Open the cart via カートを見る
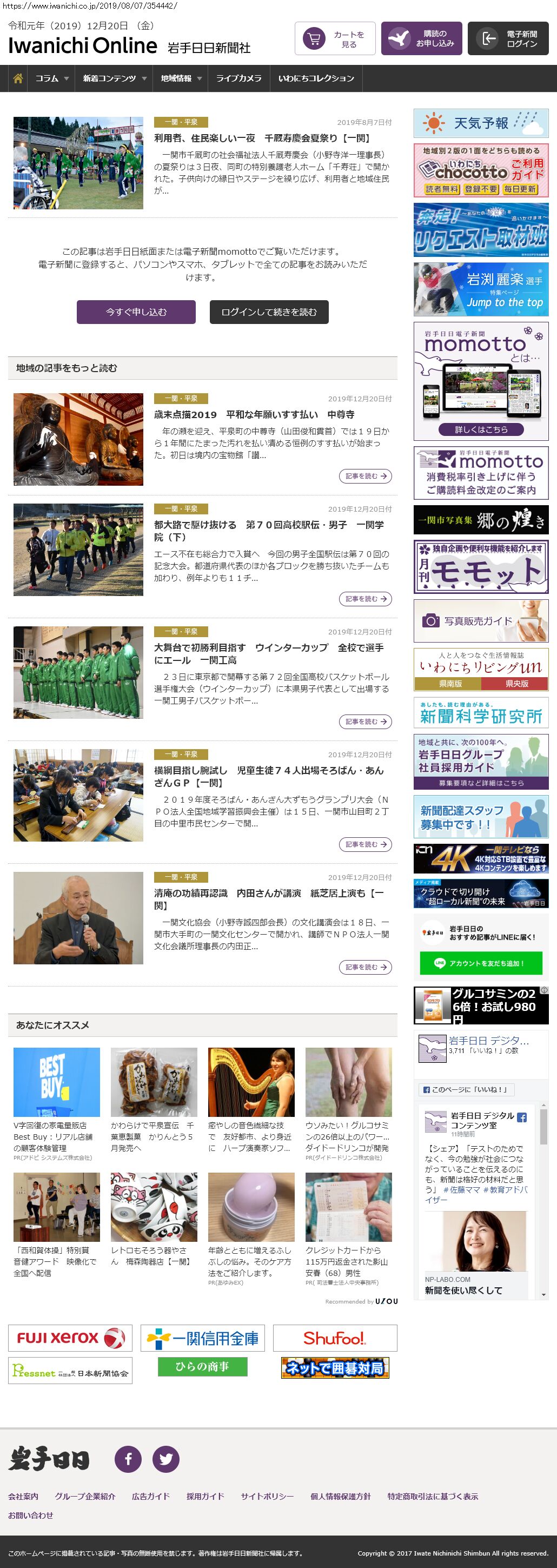The width and height of the screenshot is (557, 1568). pos(335,38)
